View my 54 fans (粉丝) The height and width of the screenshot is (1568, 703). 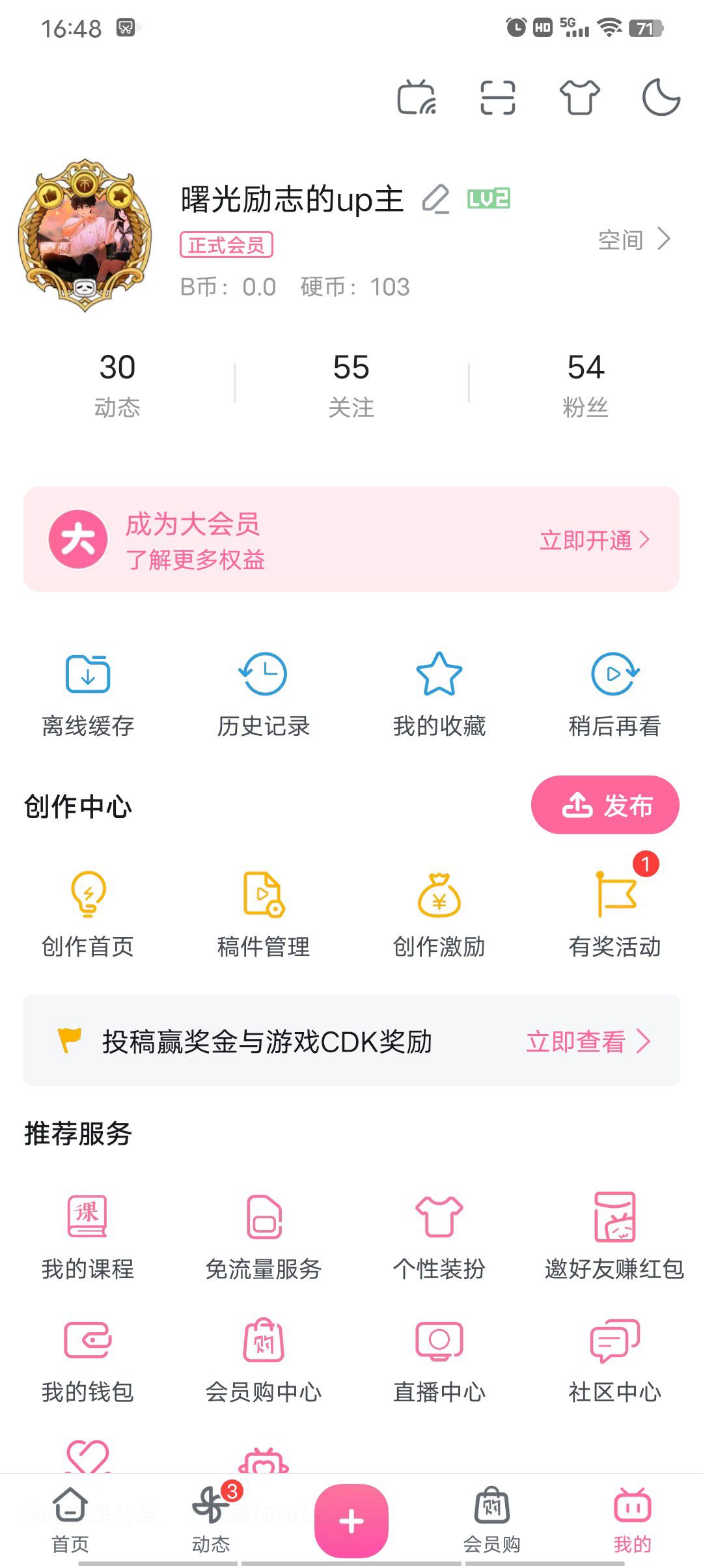click(586, 383)
